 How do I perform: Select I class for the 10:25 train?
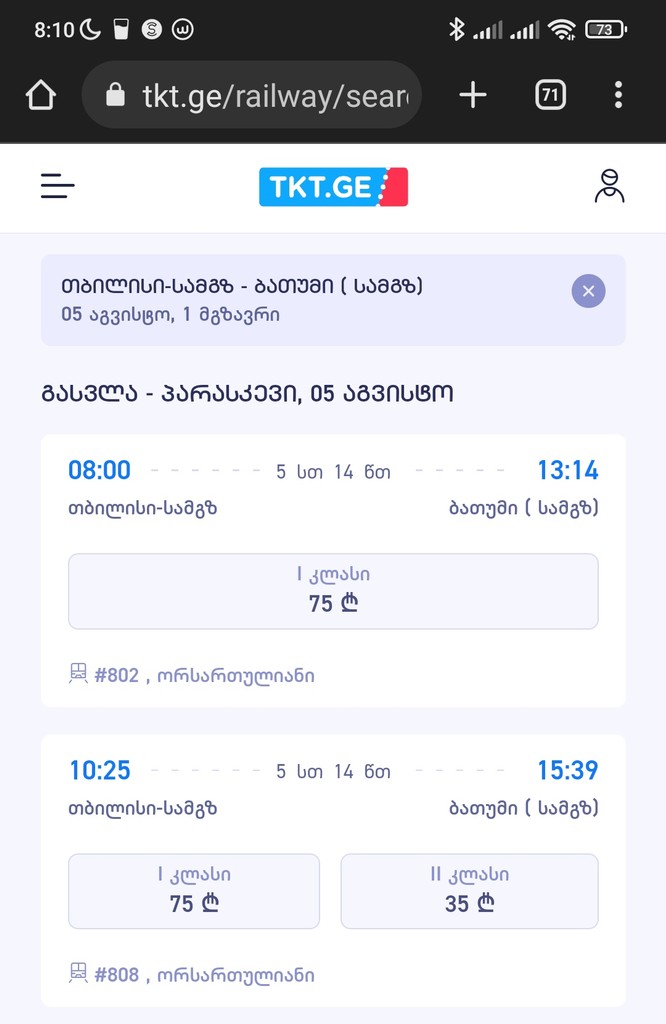coord(194,891)
